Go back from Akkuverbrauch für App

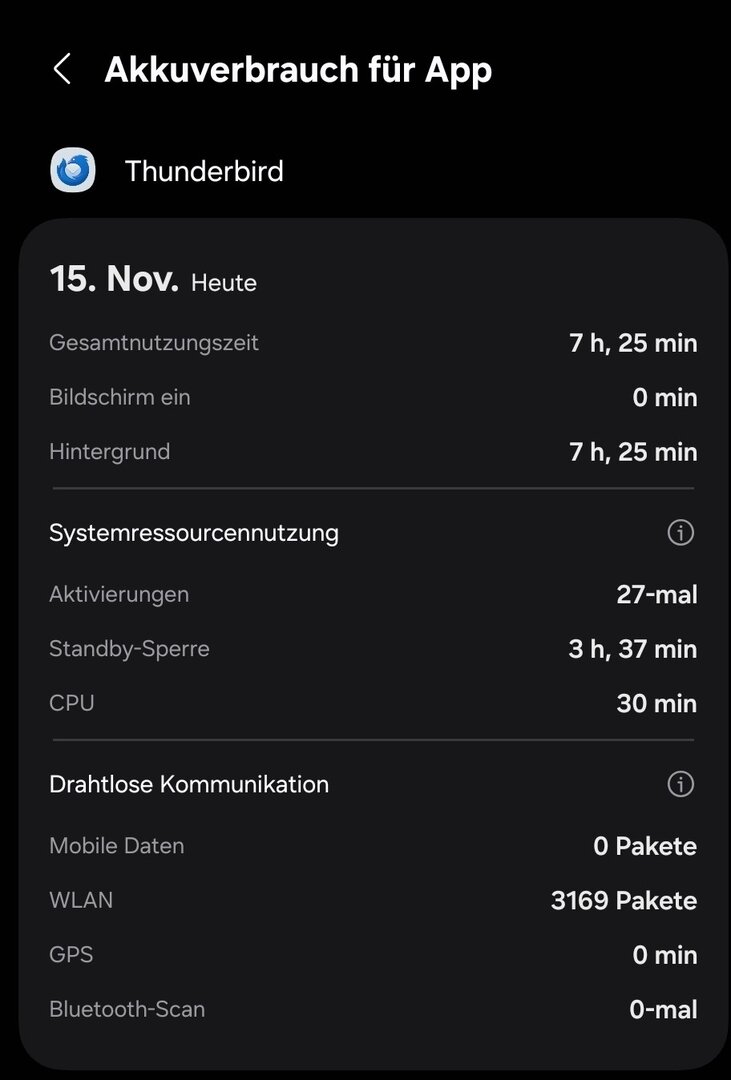(62, 70)
